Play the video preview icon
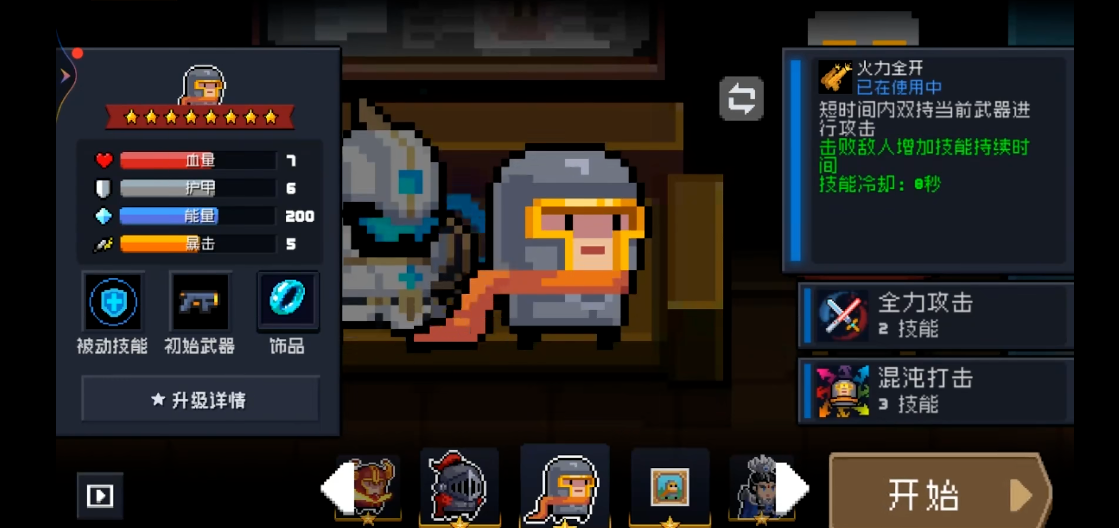Viewport: 1119px width, 528px height. pos(100,495)
